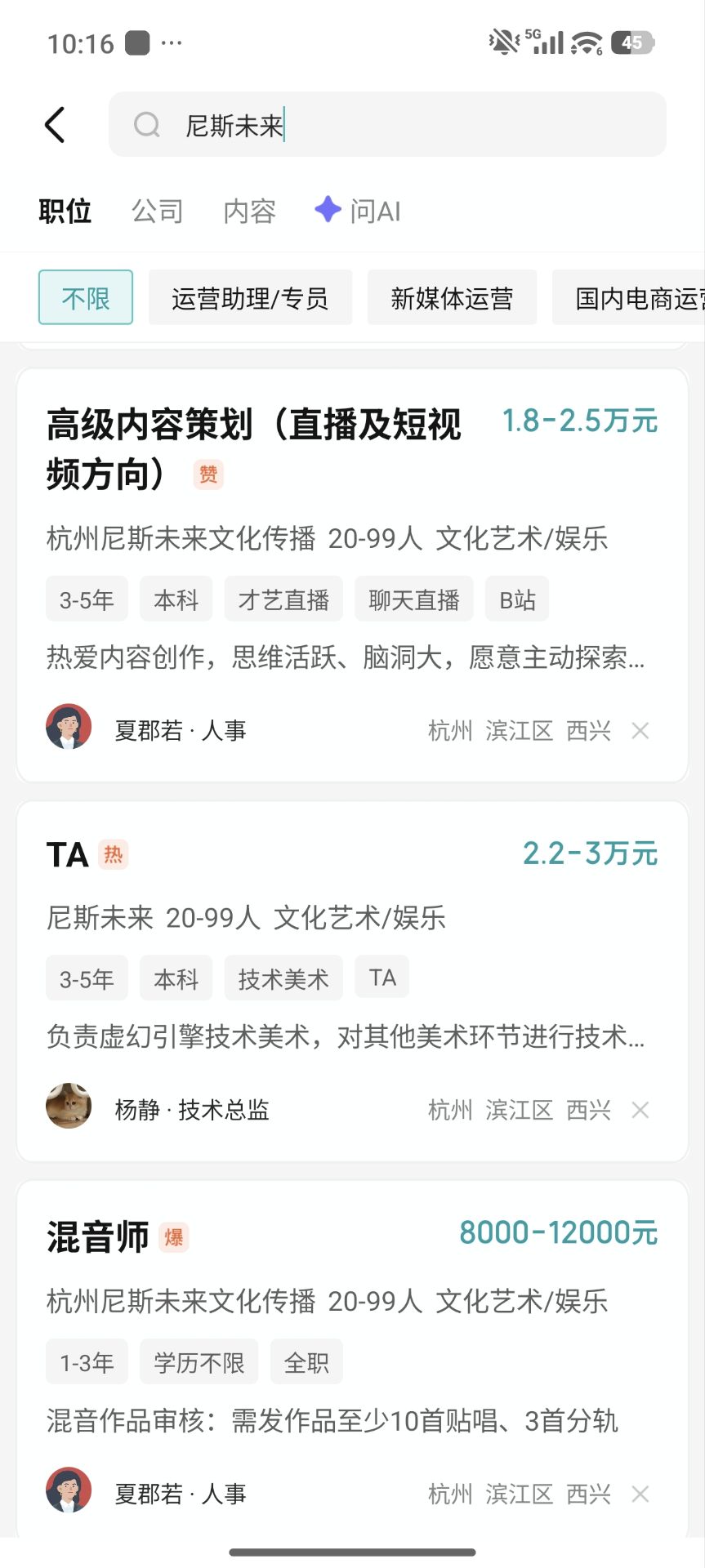Dismiss the 混音师 job card

pos(640,1494)
